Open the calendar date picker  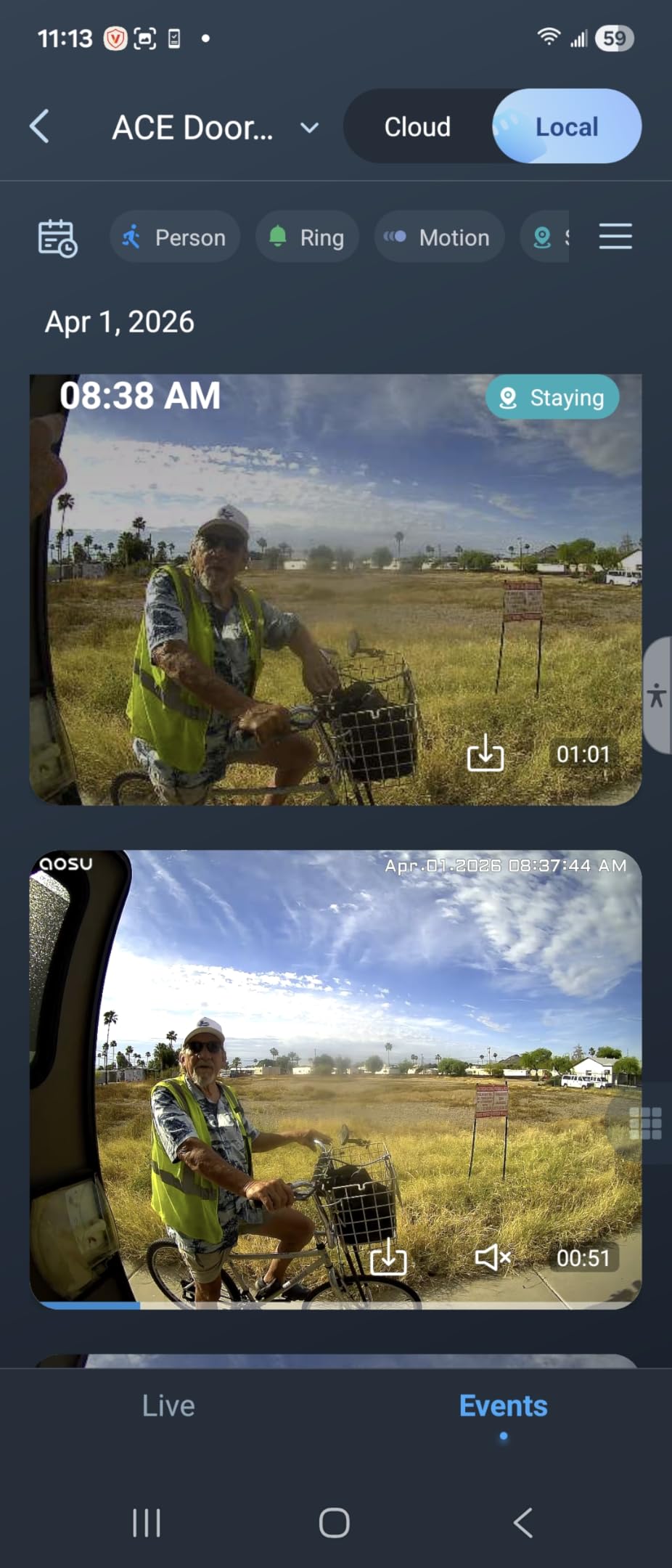tap(57, 238)
